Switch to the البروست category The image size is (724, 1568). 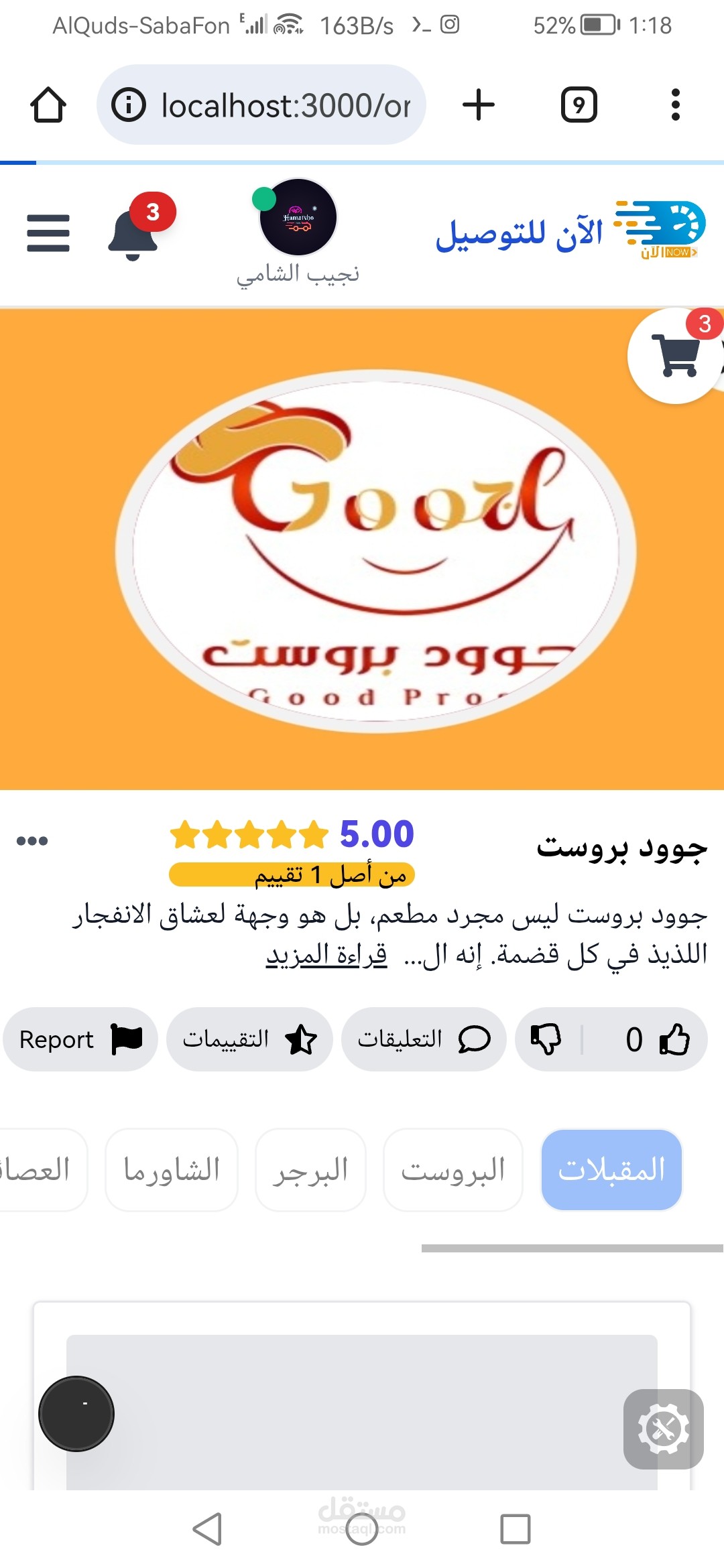(x=453, y=1170)
